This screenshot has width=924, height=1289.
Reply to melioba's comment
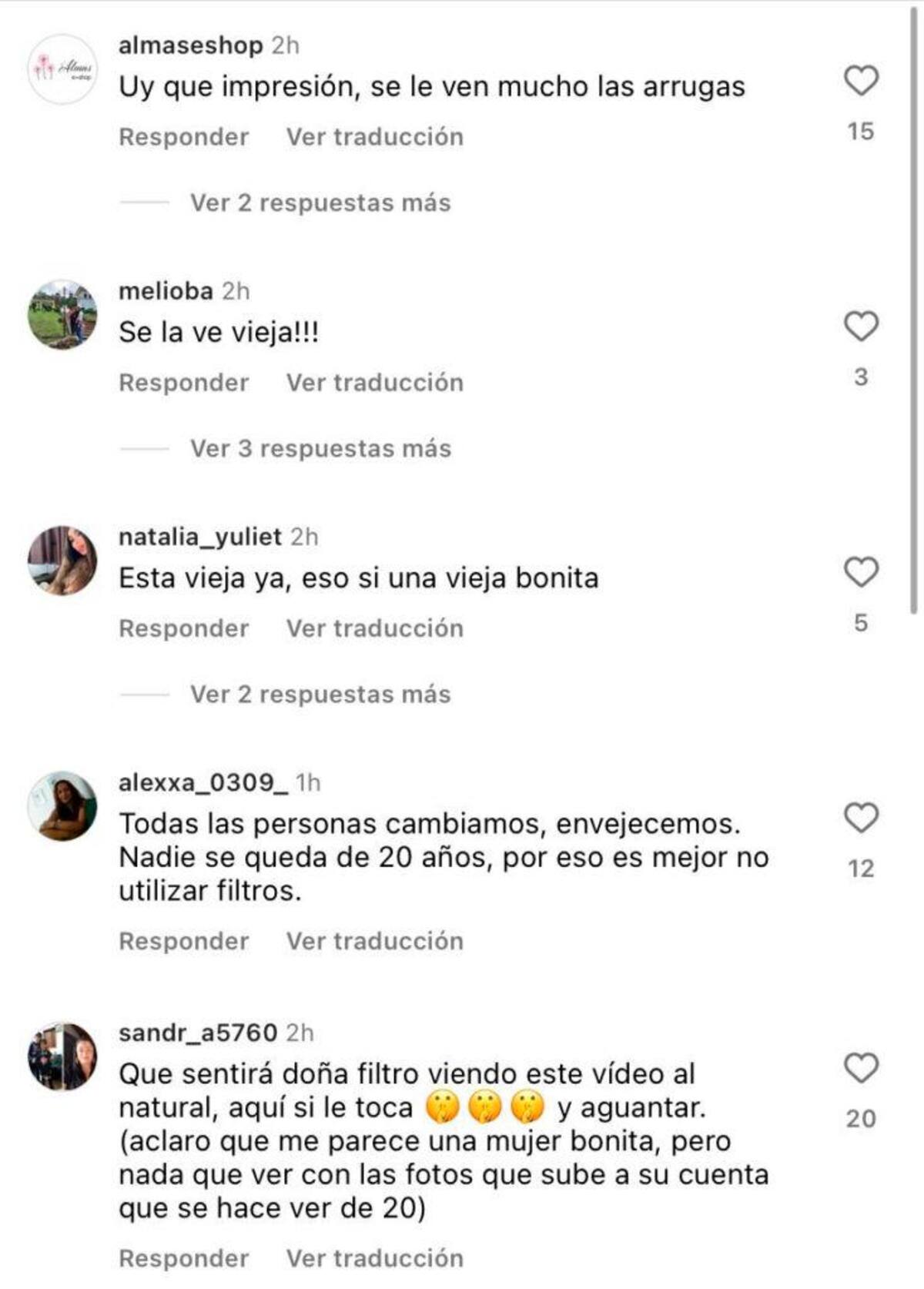[x=184, y=383]
